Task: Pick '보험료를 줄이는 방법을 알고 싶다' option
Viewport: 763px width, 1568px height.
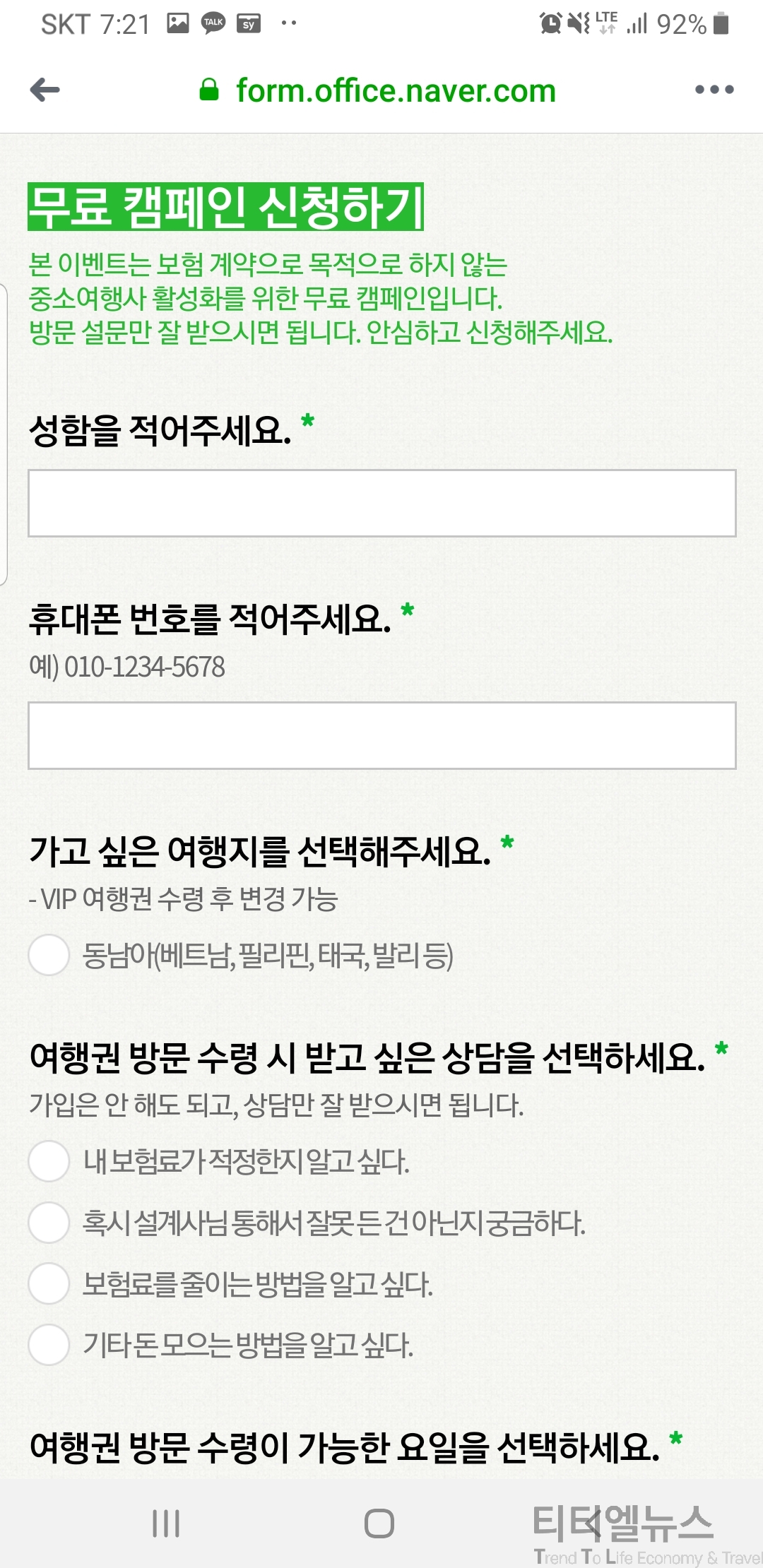Action: tap(49, 1283)
